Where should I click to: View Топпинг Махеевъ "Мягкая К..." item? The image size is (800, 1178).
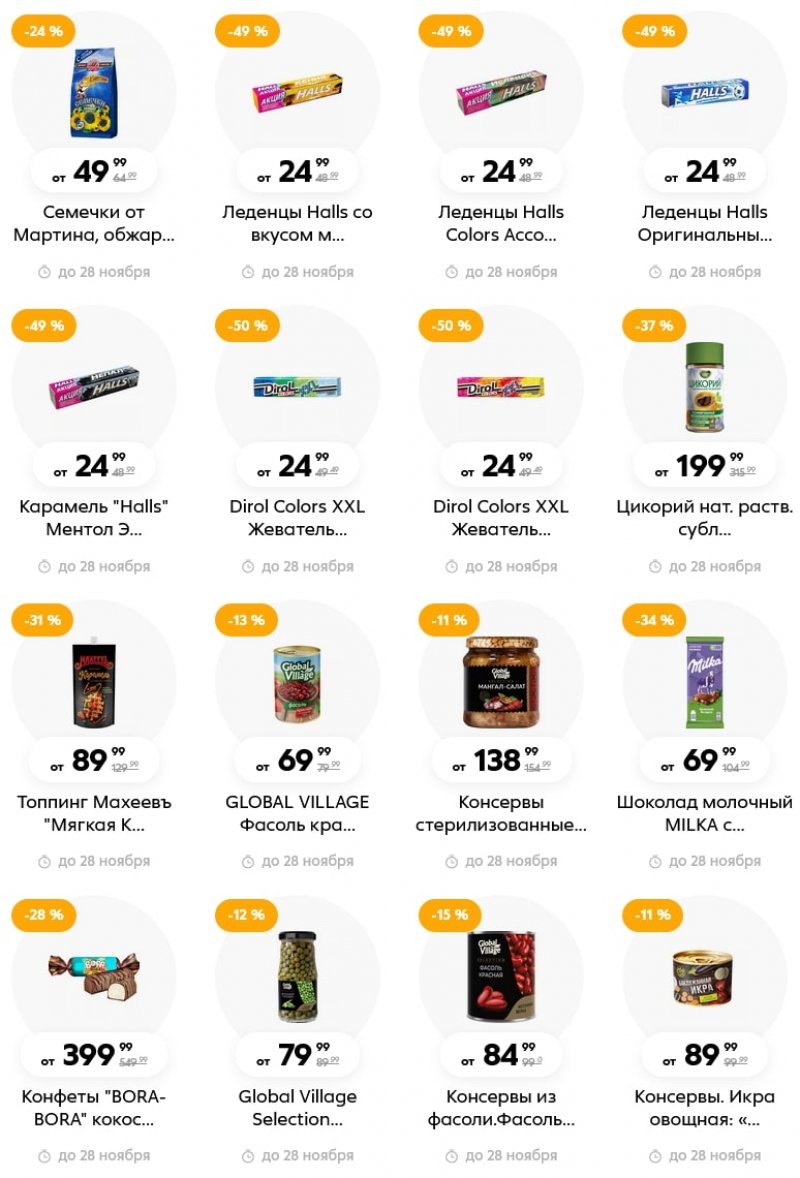click(94, 813)
